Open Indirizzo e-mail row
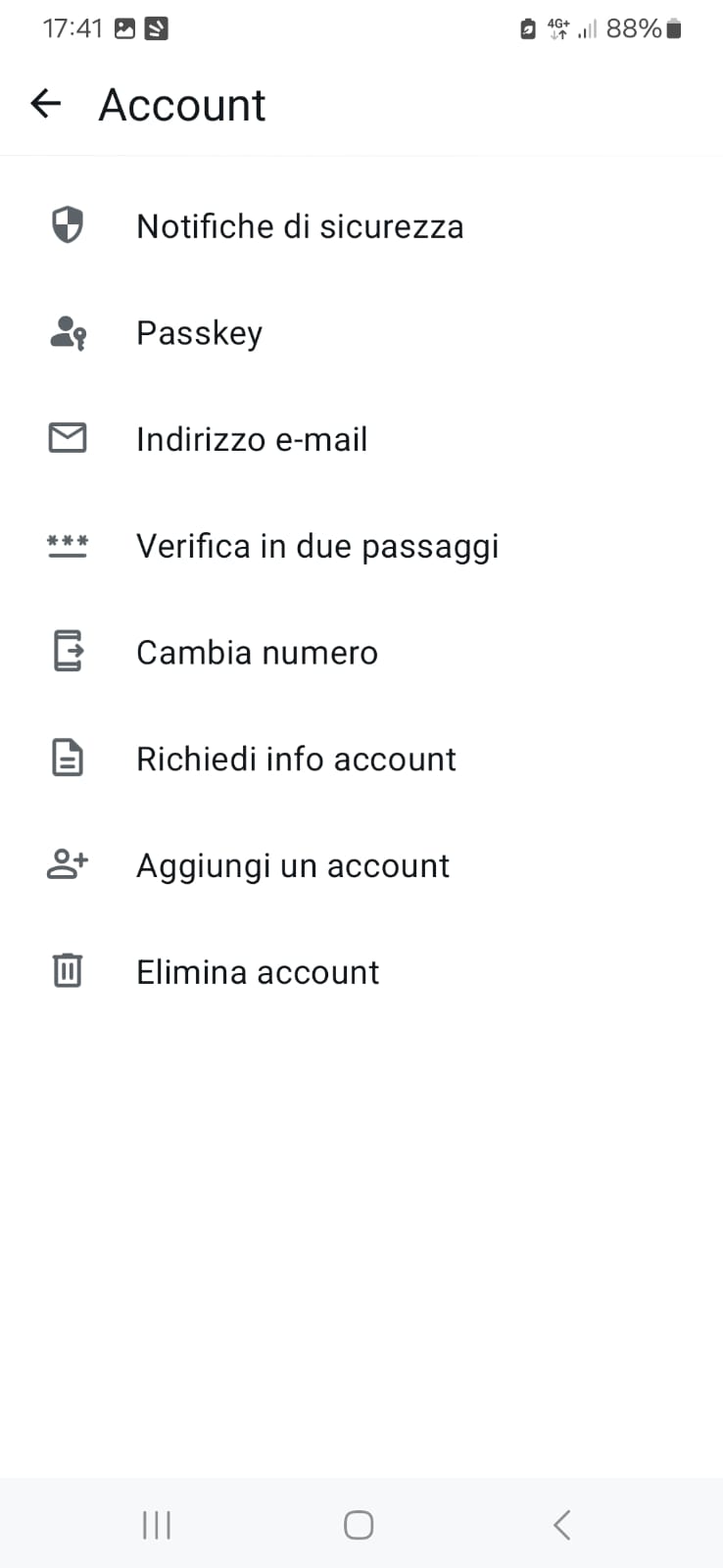 pos(252,439)
